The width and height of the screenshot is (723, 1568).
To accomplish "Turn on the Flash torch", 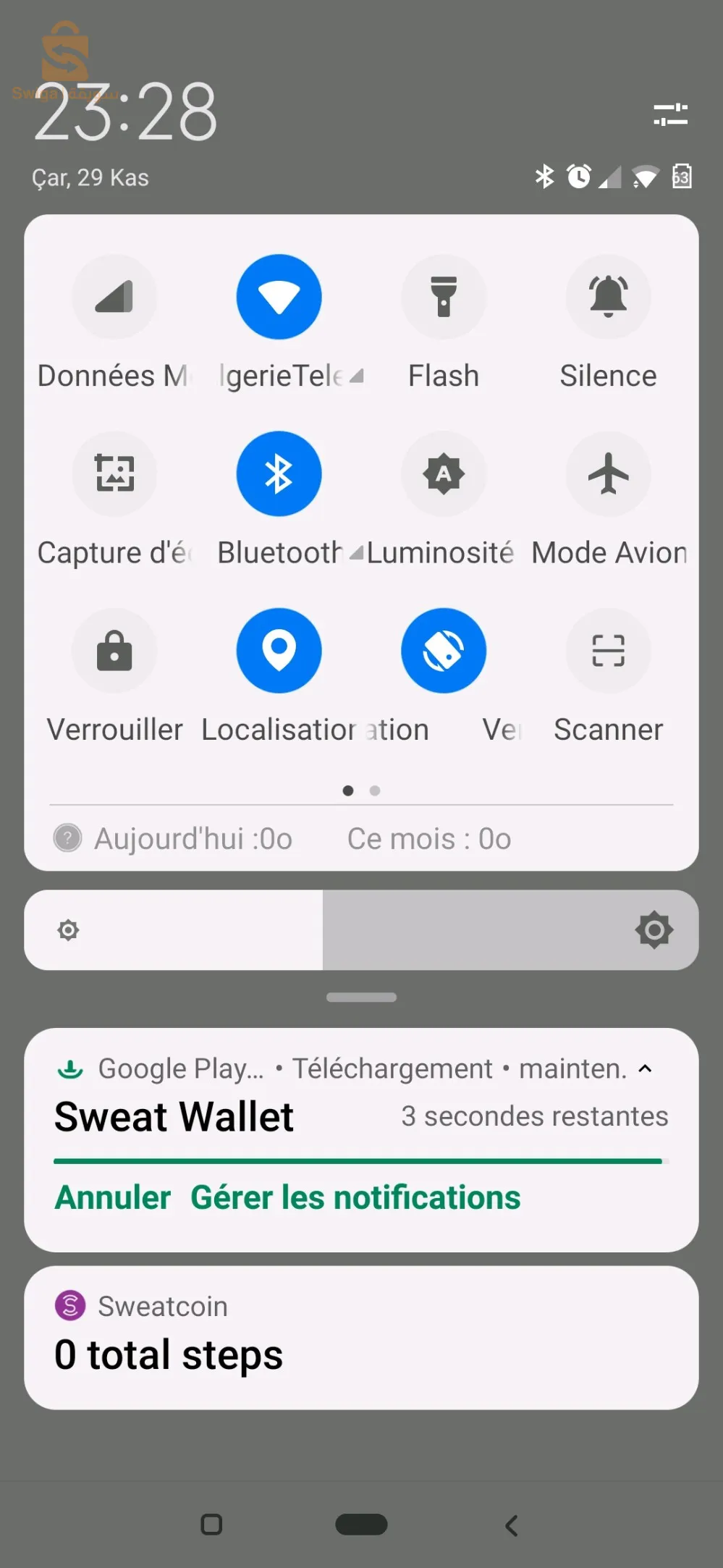I will (444, 297).
